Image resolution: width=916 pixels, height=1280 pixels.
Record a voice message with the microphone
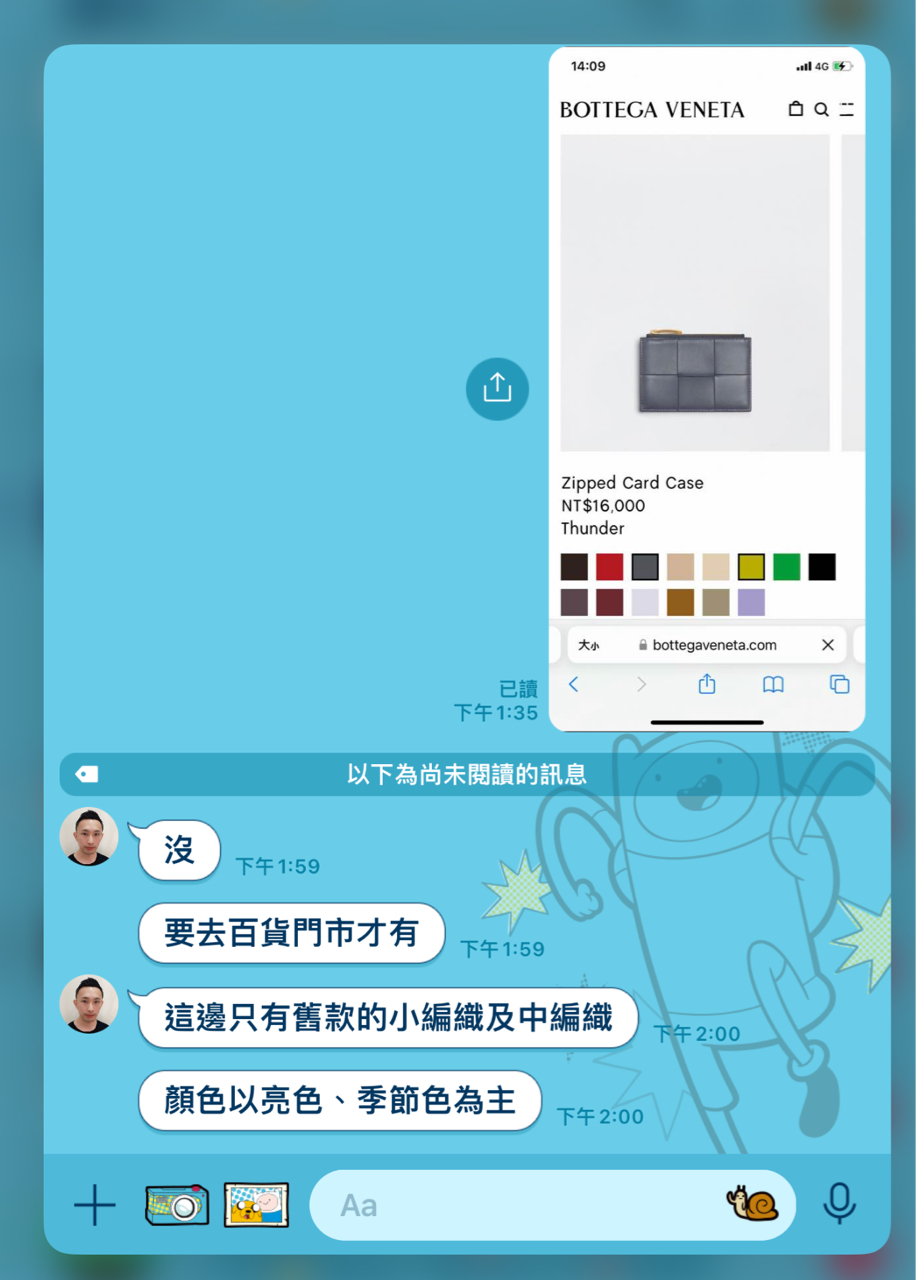(x=839, y=1203)
